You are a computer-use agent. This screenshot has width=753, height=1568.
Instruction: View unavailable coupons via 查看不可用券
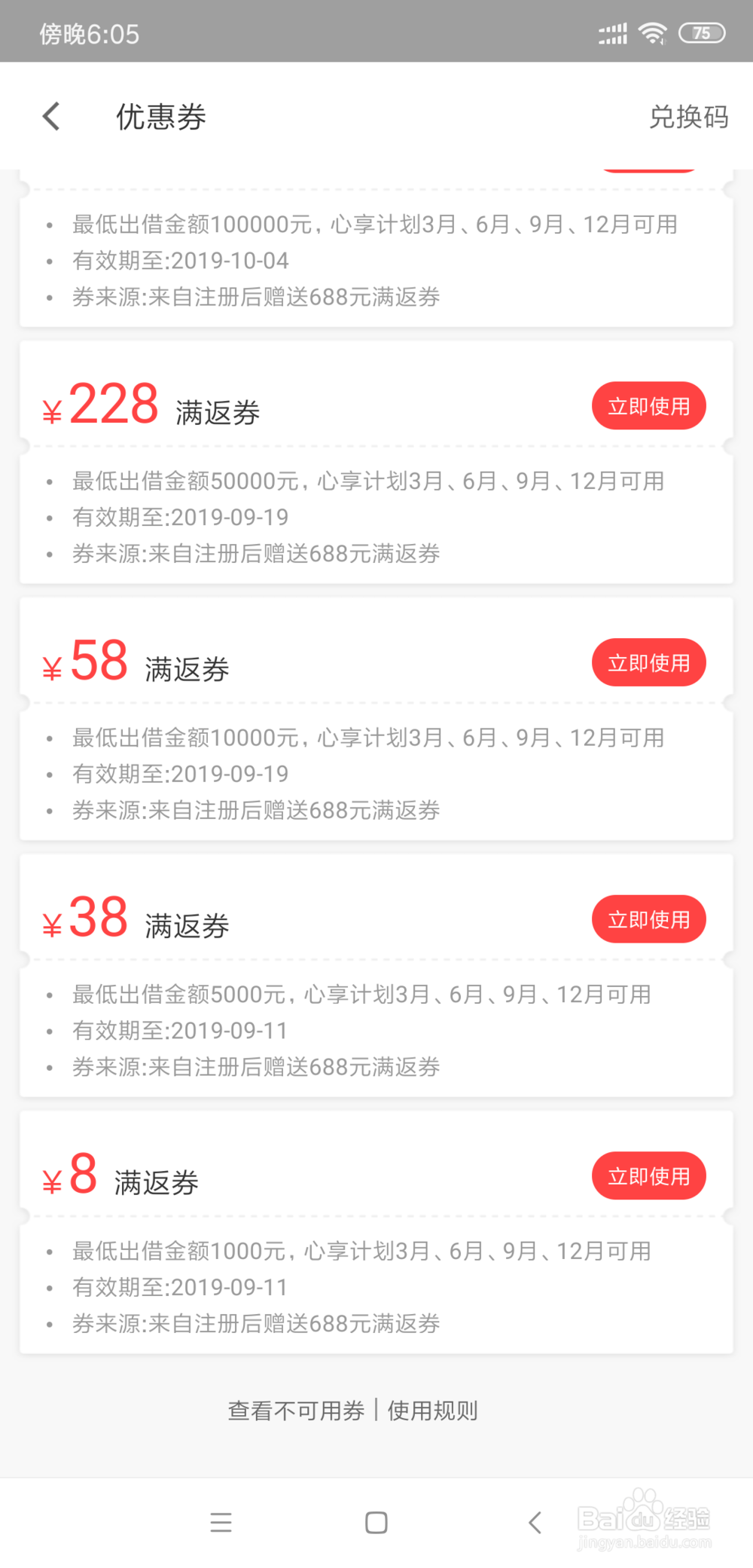tap(295, 1410)
